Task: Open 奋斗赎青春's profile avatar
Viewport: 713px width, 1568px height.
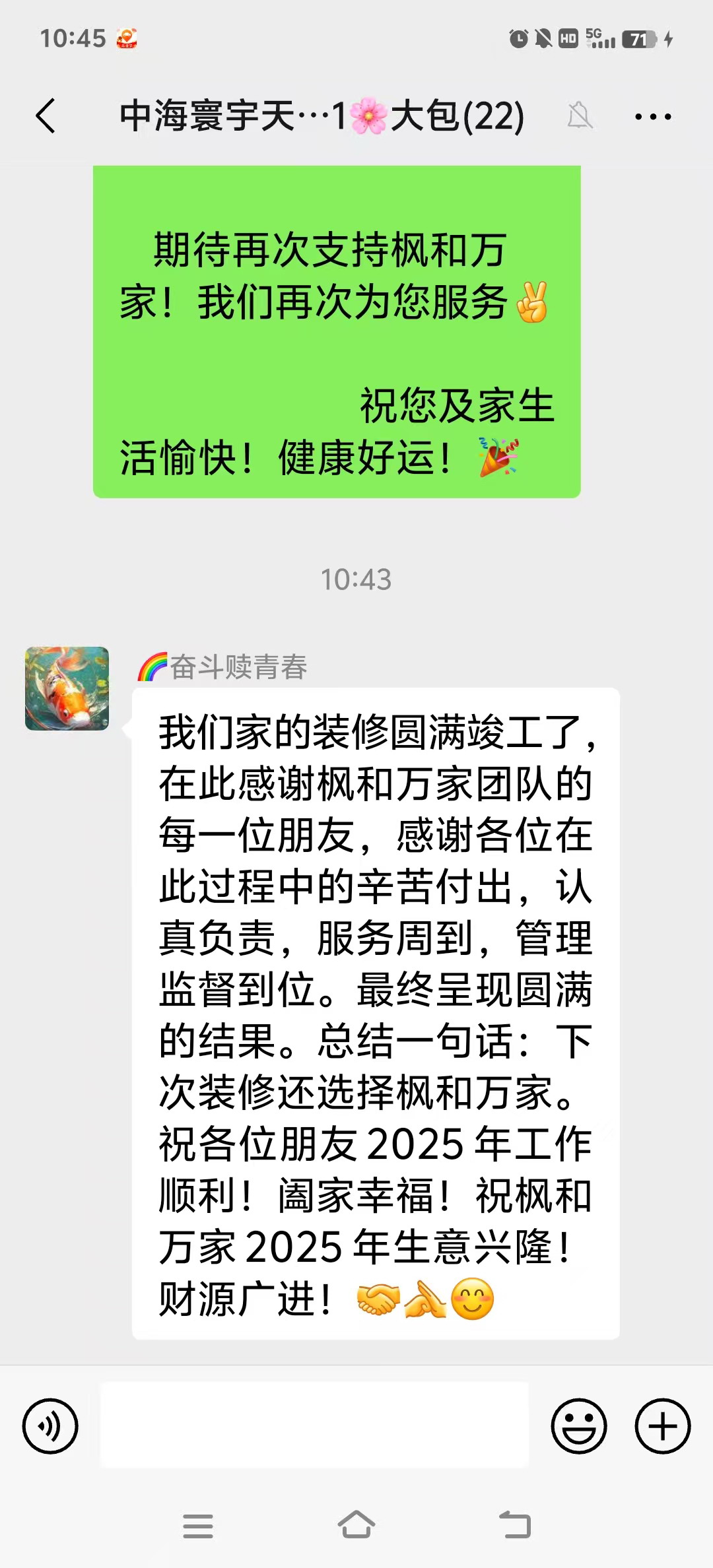Action: tap(67, 688)
